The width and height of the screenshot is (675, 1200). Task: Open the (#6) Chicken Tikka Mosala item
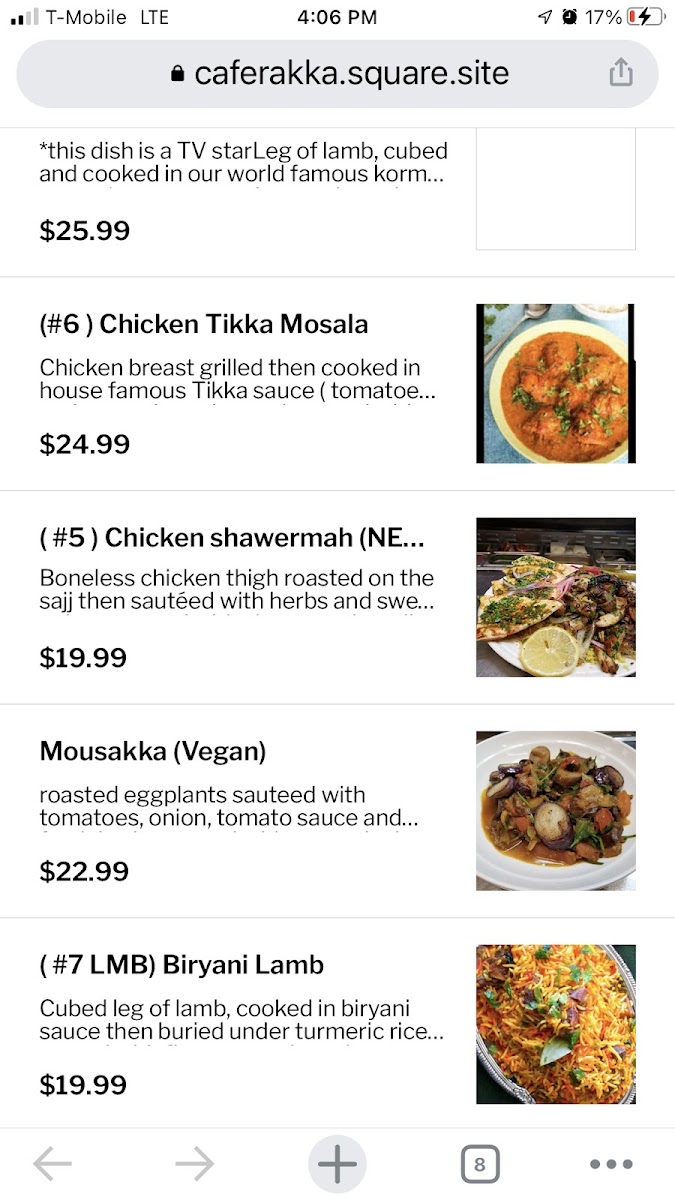coord(204,324)
